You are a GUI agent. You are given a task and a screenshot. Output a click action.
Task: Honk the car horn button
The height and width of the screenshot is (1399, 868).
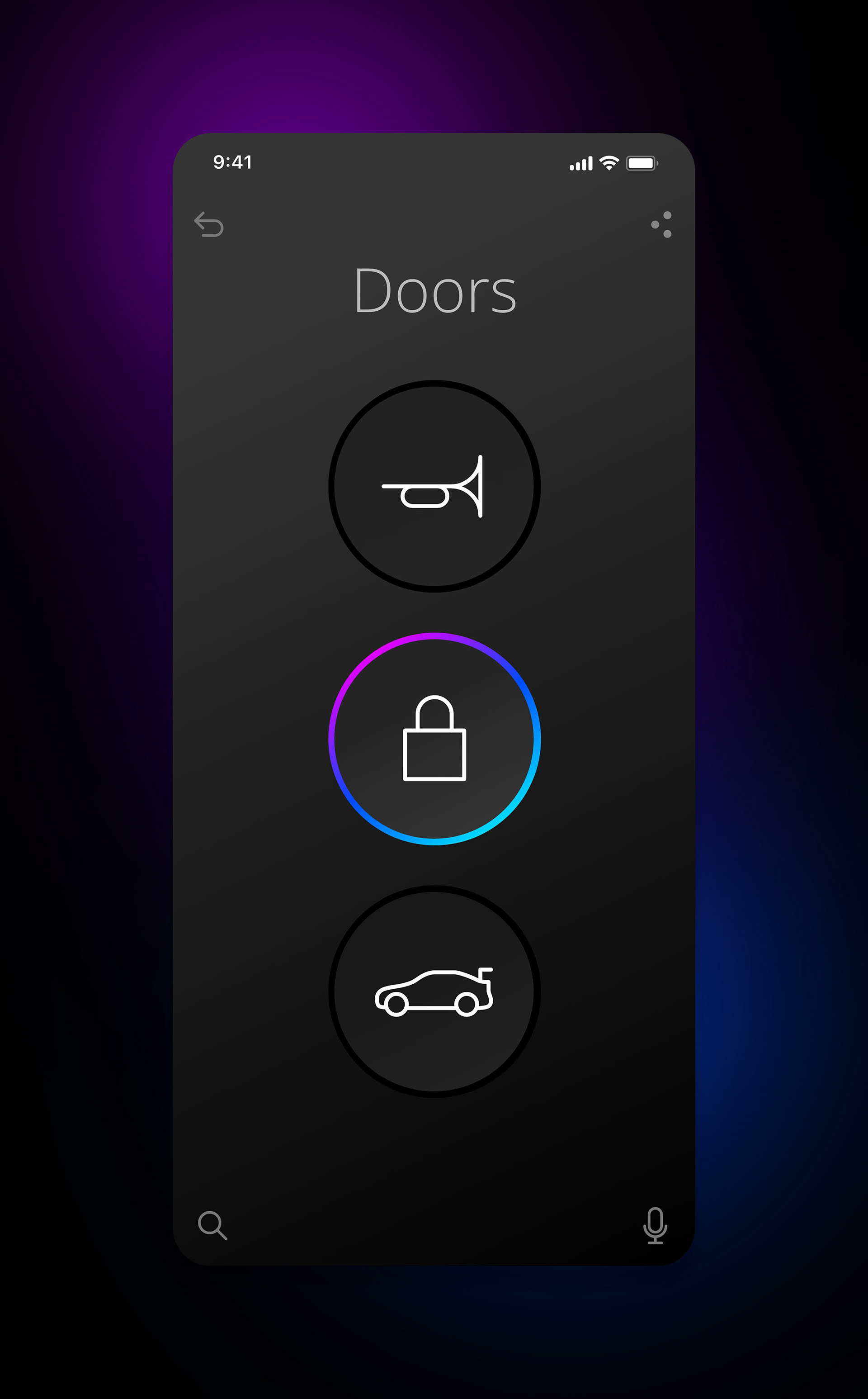(x=434, y=486)
